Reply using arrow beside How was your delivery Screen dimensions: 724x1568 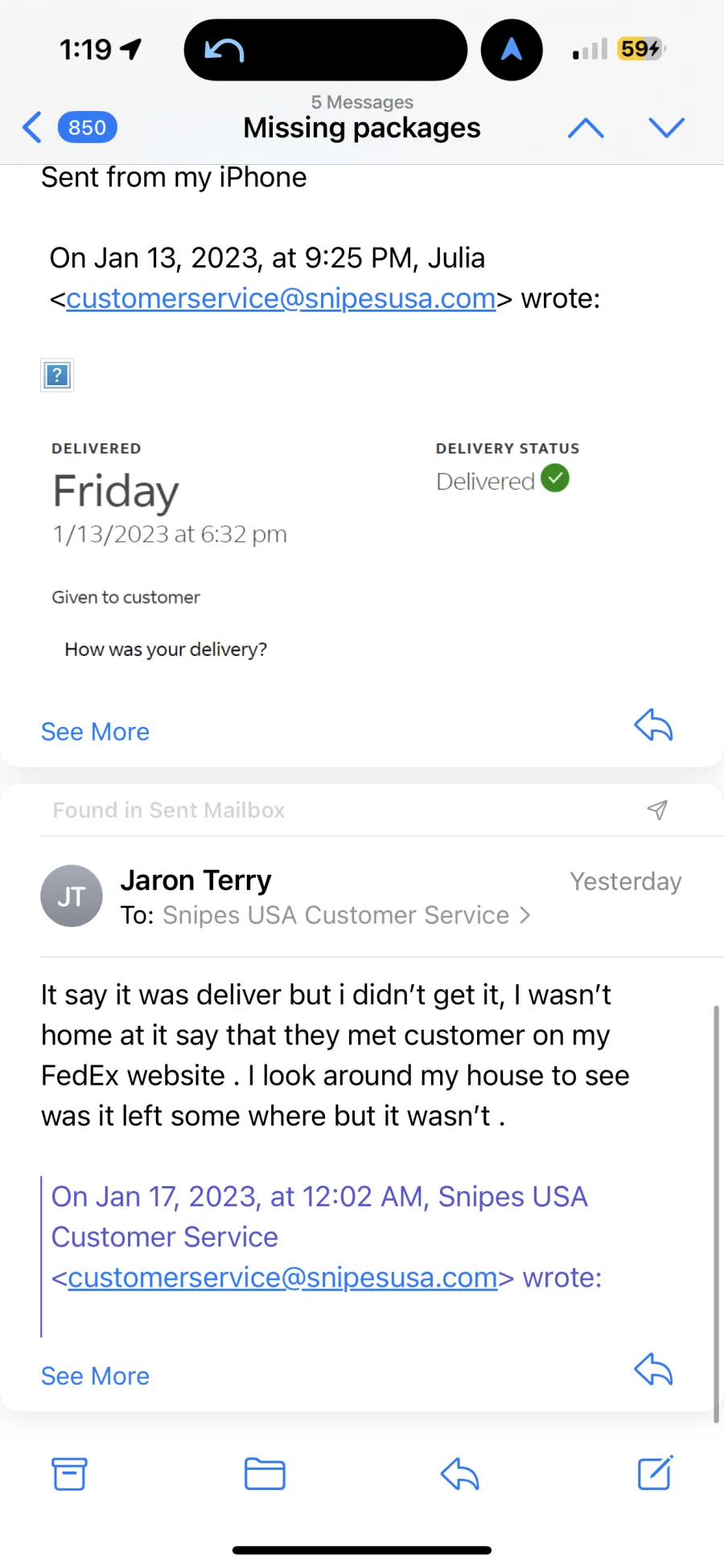(653, 725)
